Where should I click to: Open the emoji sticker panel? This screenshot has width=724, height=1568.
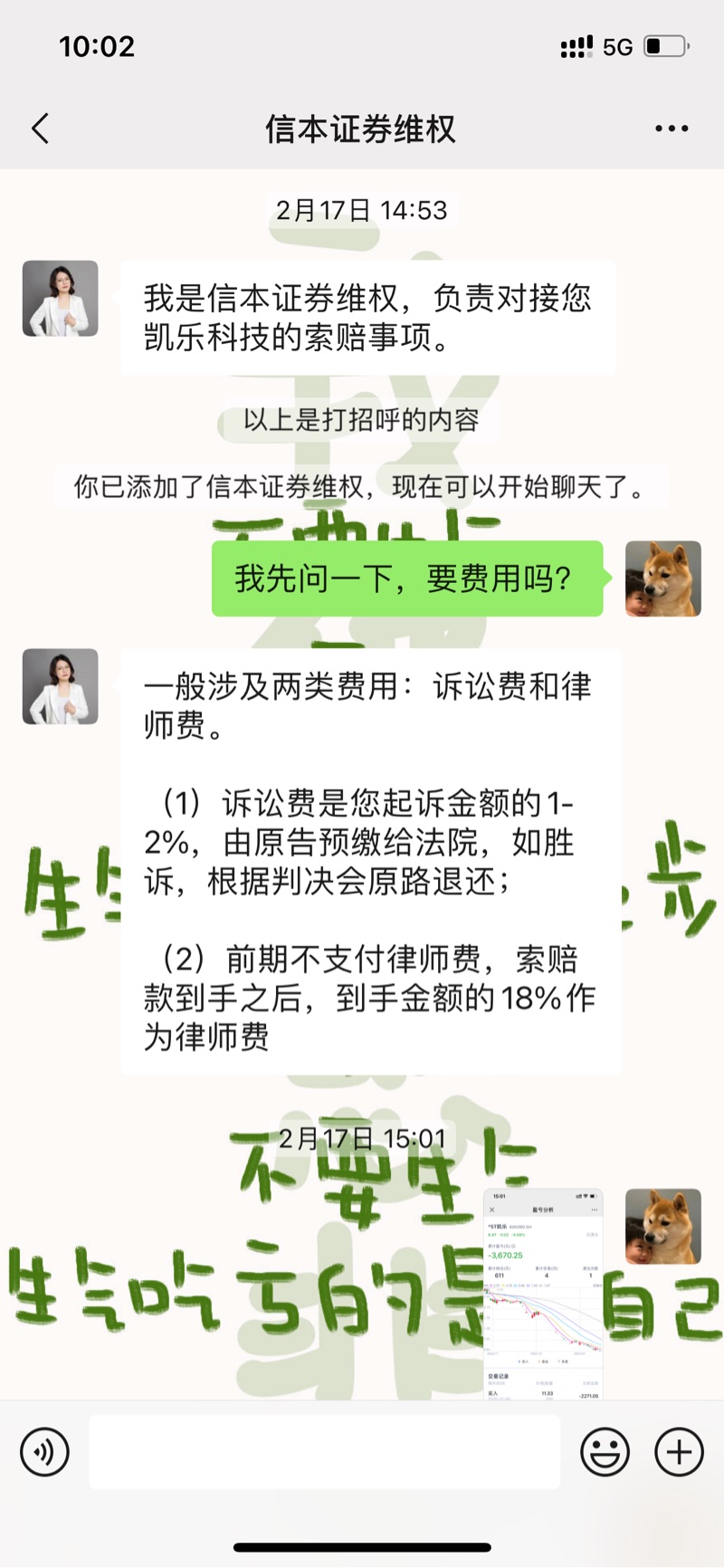point(605,1452)
